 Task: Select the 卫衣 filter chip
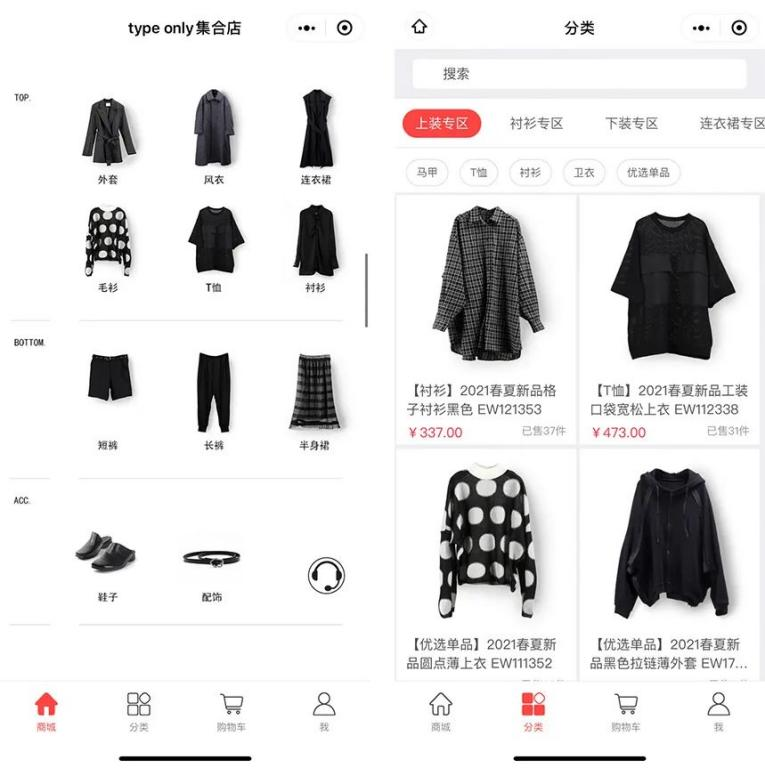pyautogui.click(x=584, y=172)
